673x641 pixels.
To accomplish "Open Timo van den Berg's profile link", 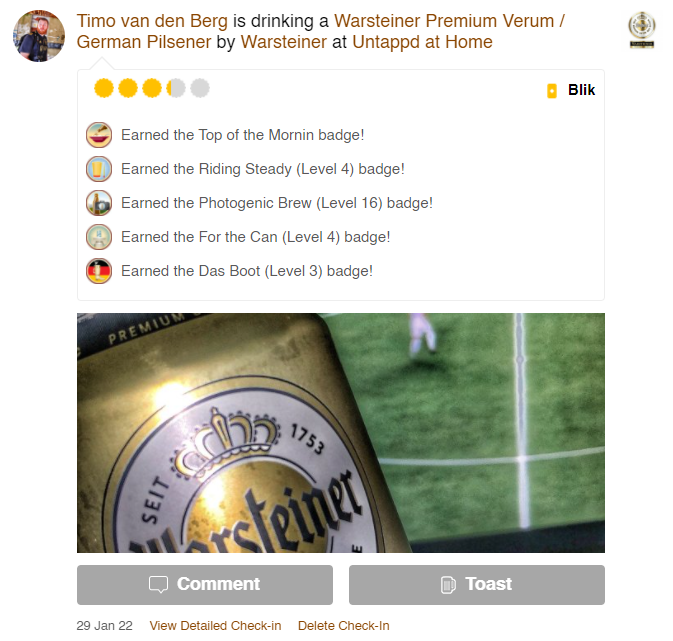I will tap(152, 20).
